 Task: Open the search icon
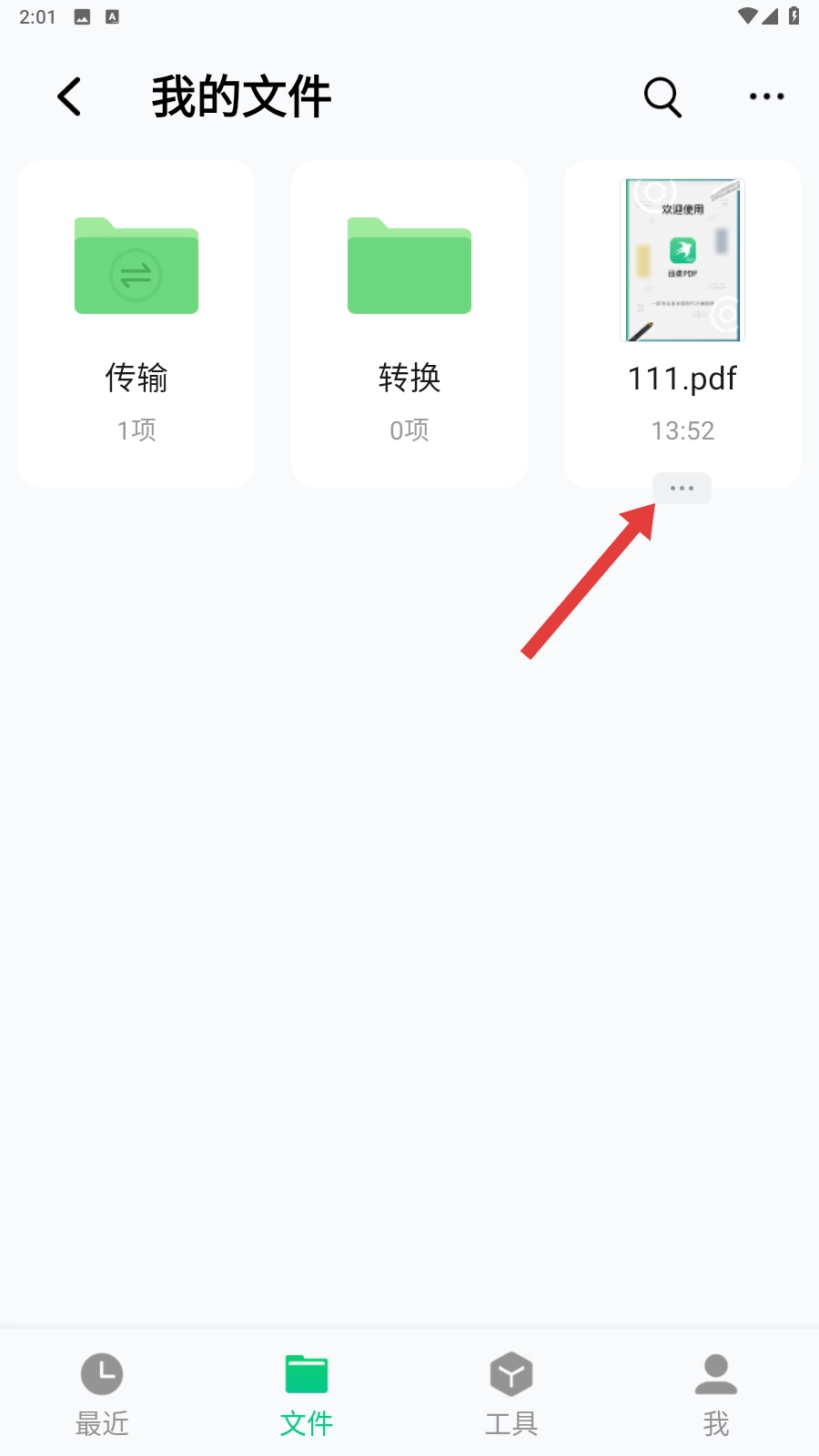662,96
